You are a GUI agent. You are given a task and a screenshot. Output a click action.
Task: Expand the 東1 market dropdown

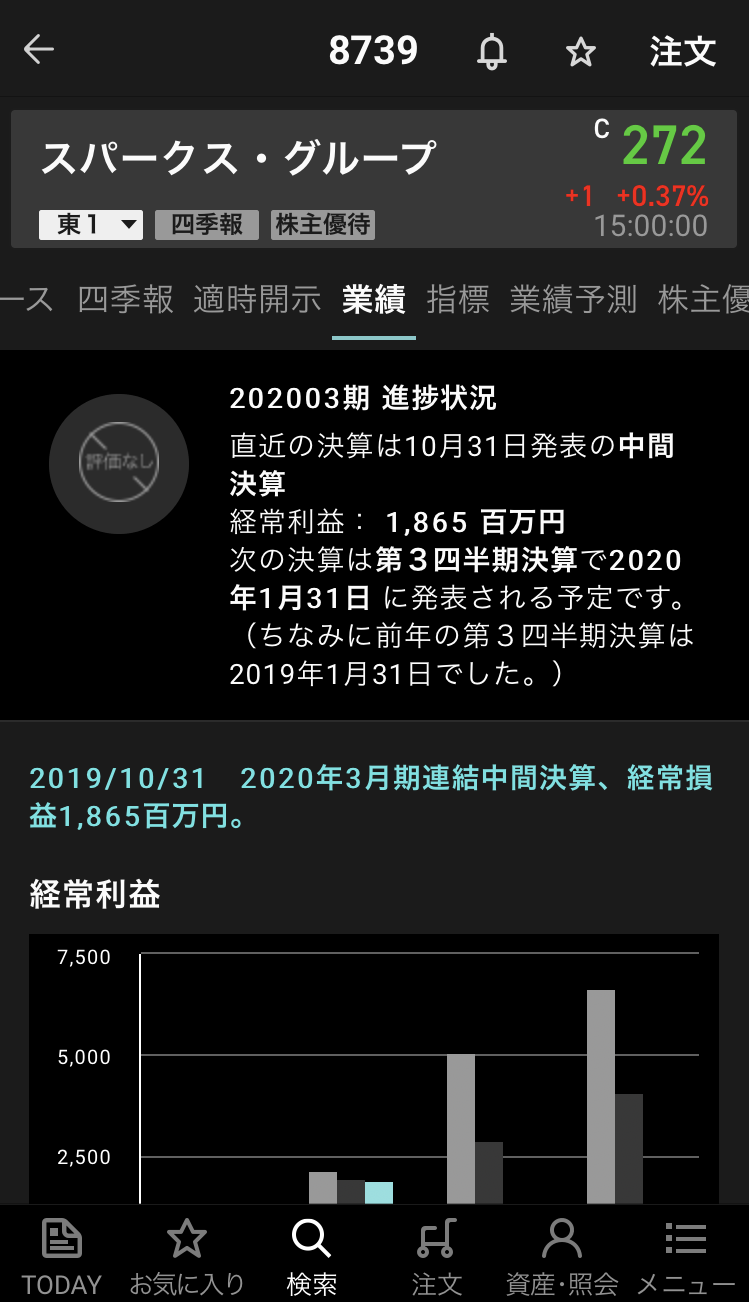(91, 225)
